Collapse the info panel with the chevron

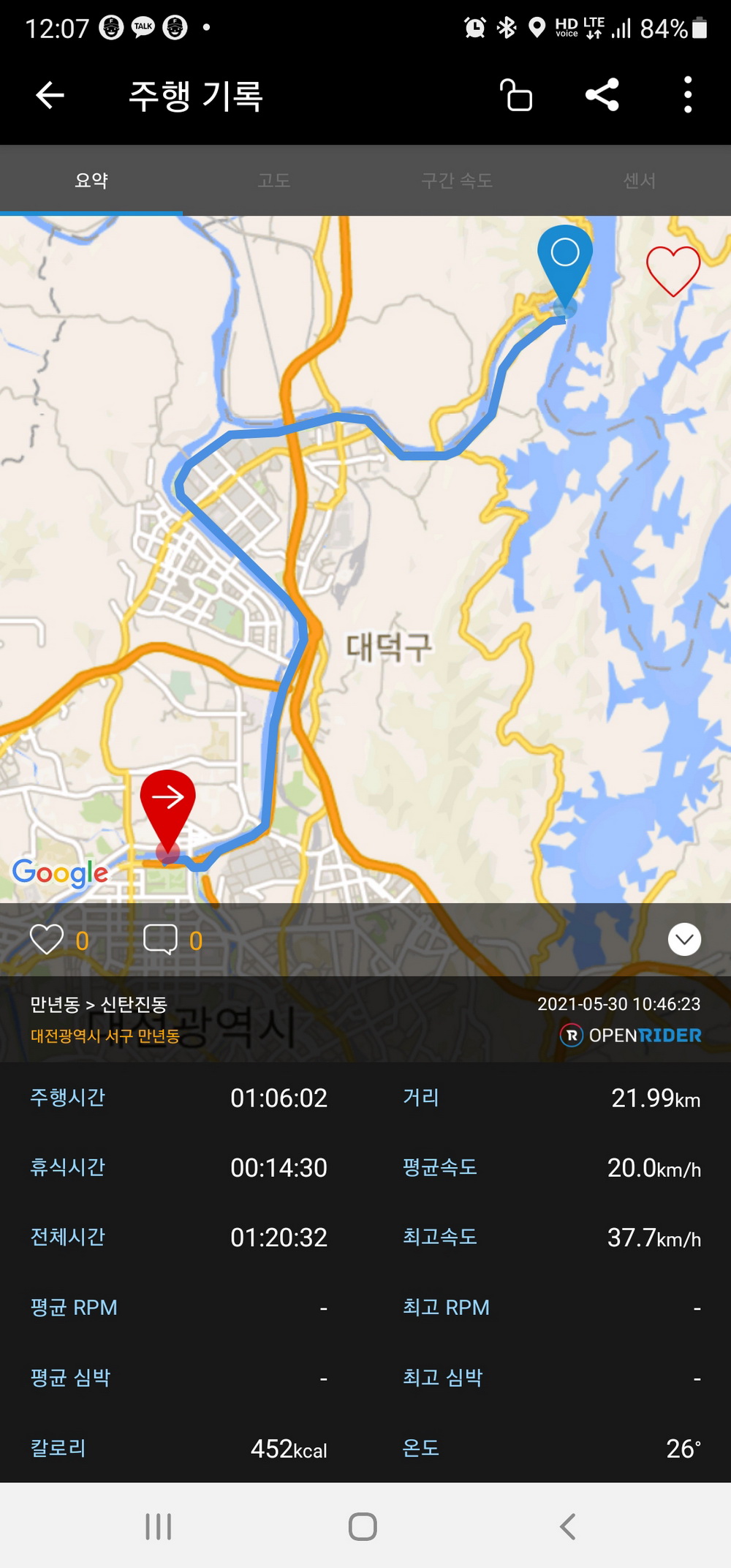click(x=684, y=940)
